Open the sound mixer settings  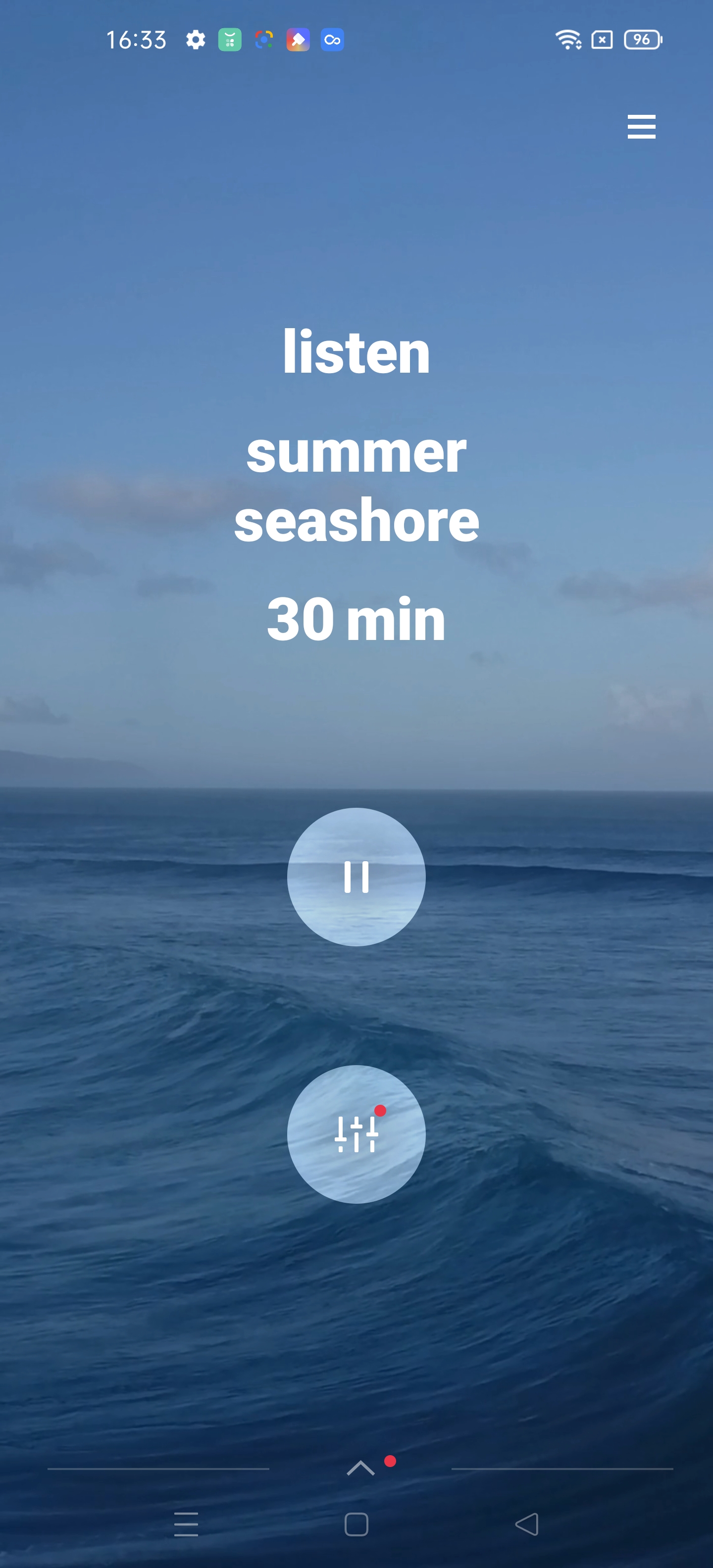(x=356, y=1134)
